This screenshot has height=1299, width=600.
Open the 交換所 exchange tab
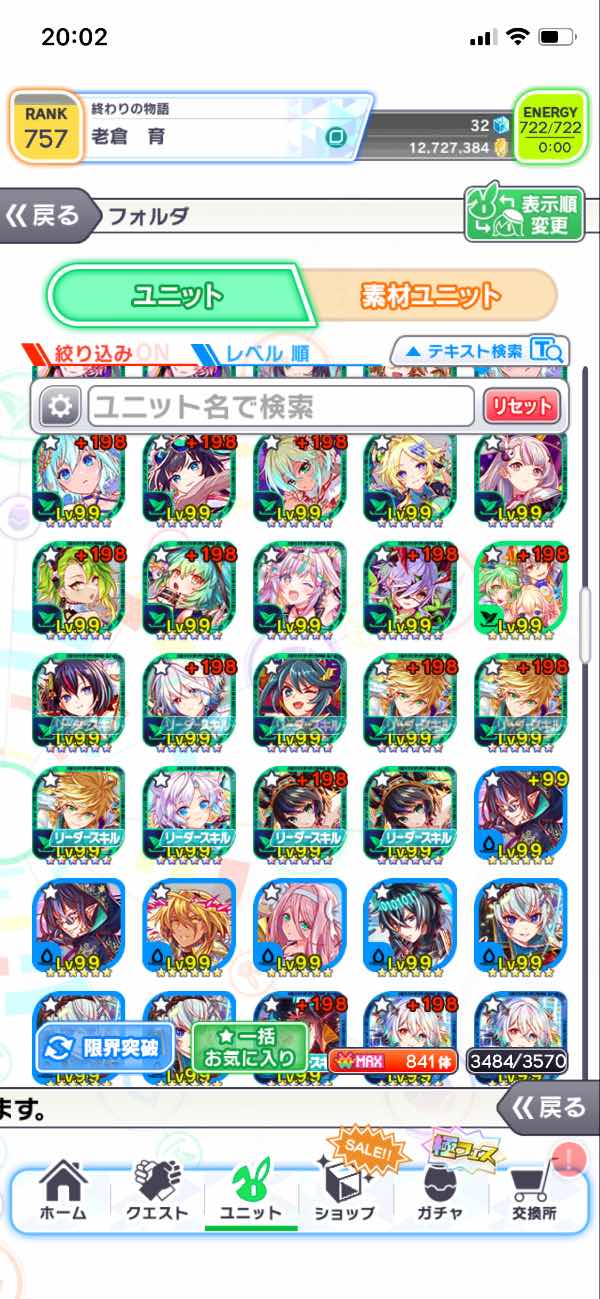click(533, 1190)
